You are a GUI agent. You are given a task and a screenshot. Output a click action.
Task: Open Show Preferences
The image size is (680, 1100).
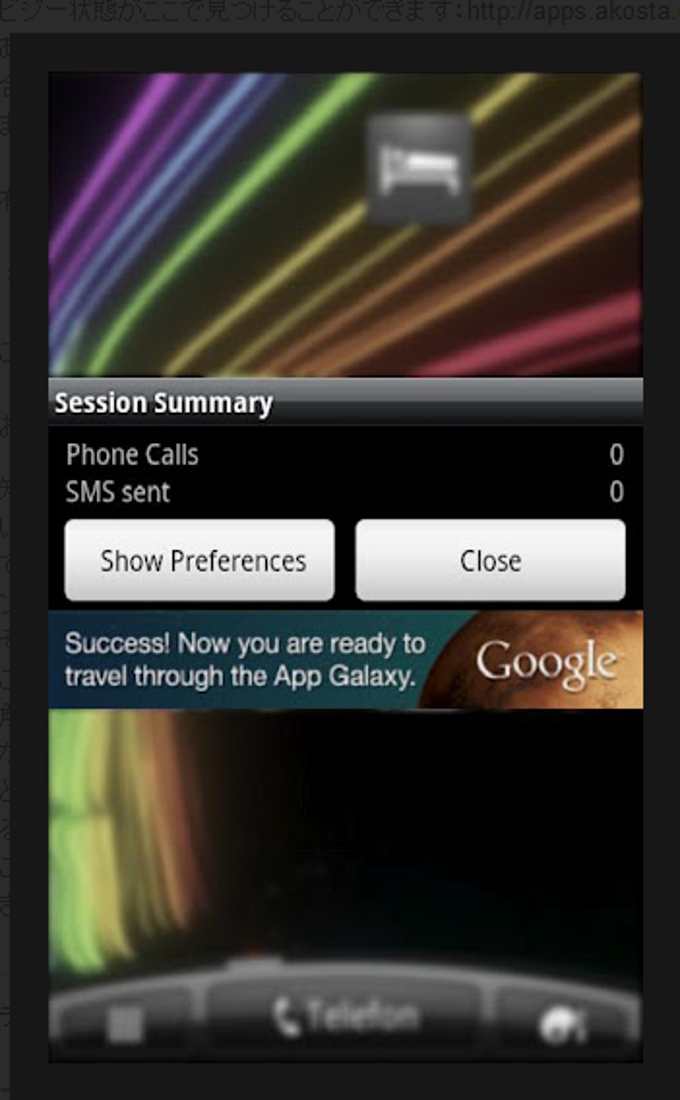pos(200,561)
